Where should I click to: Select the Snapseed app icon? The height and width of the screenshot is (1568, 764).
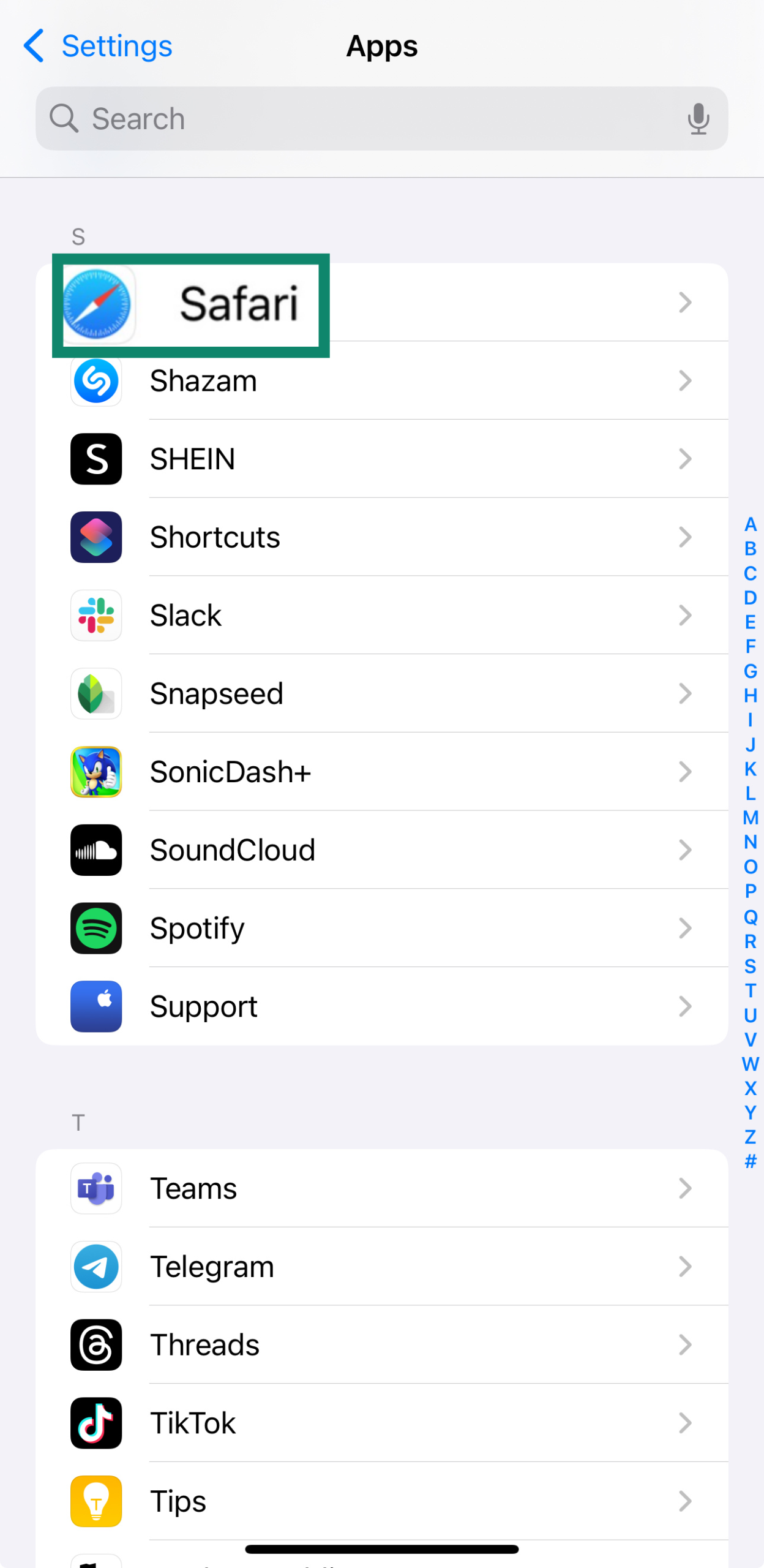[x=96, y=694]
